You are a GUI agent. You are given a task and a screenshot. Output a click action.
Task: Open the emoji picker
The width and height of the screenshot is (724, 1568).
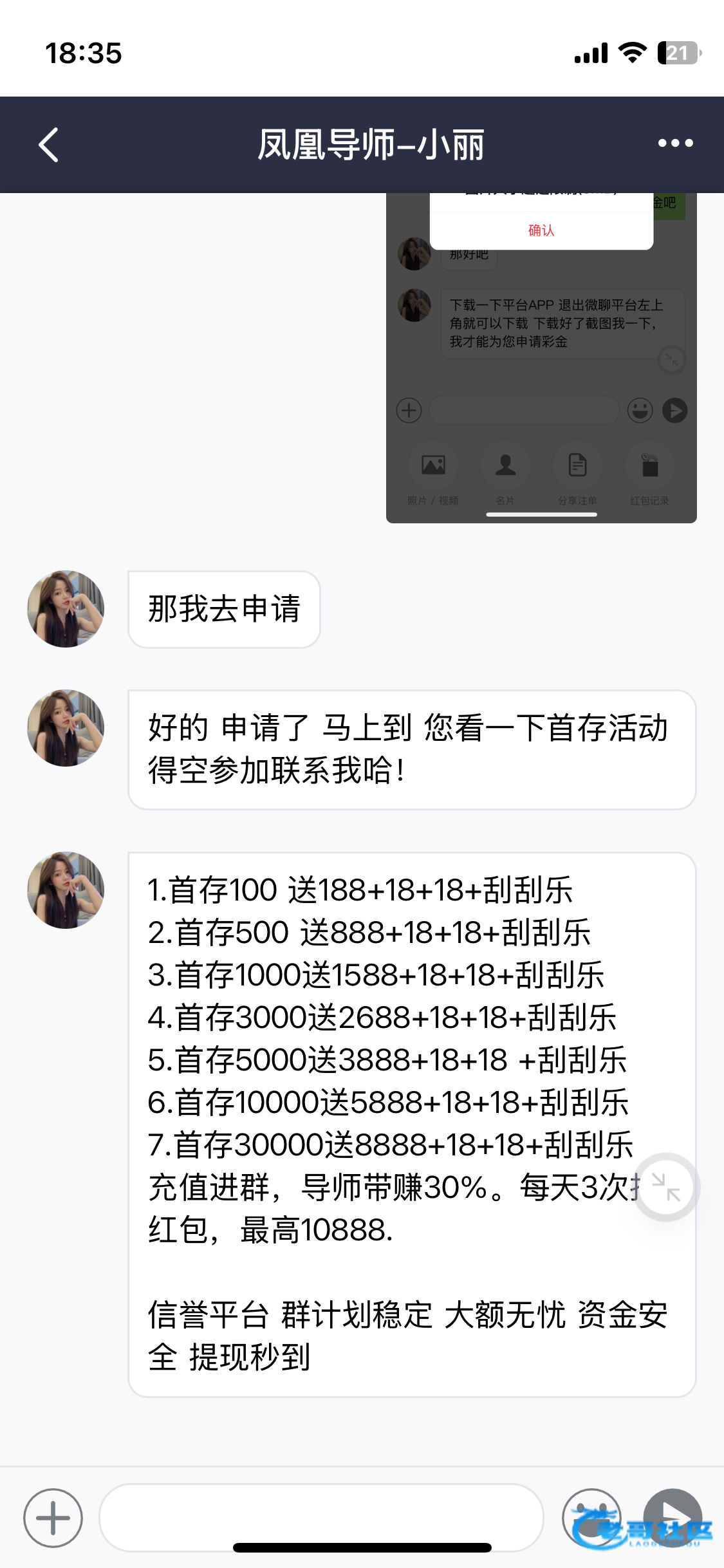coord(591,1517)
